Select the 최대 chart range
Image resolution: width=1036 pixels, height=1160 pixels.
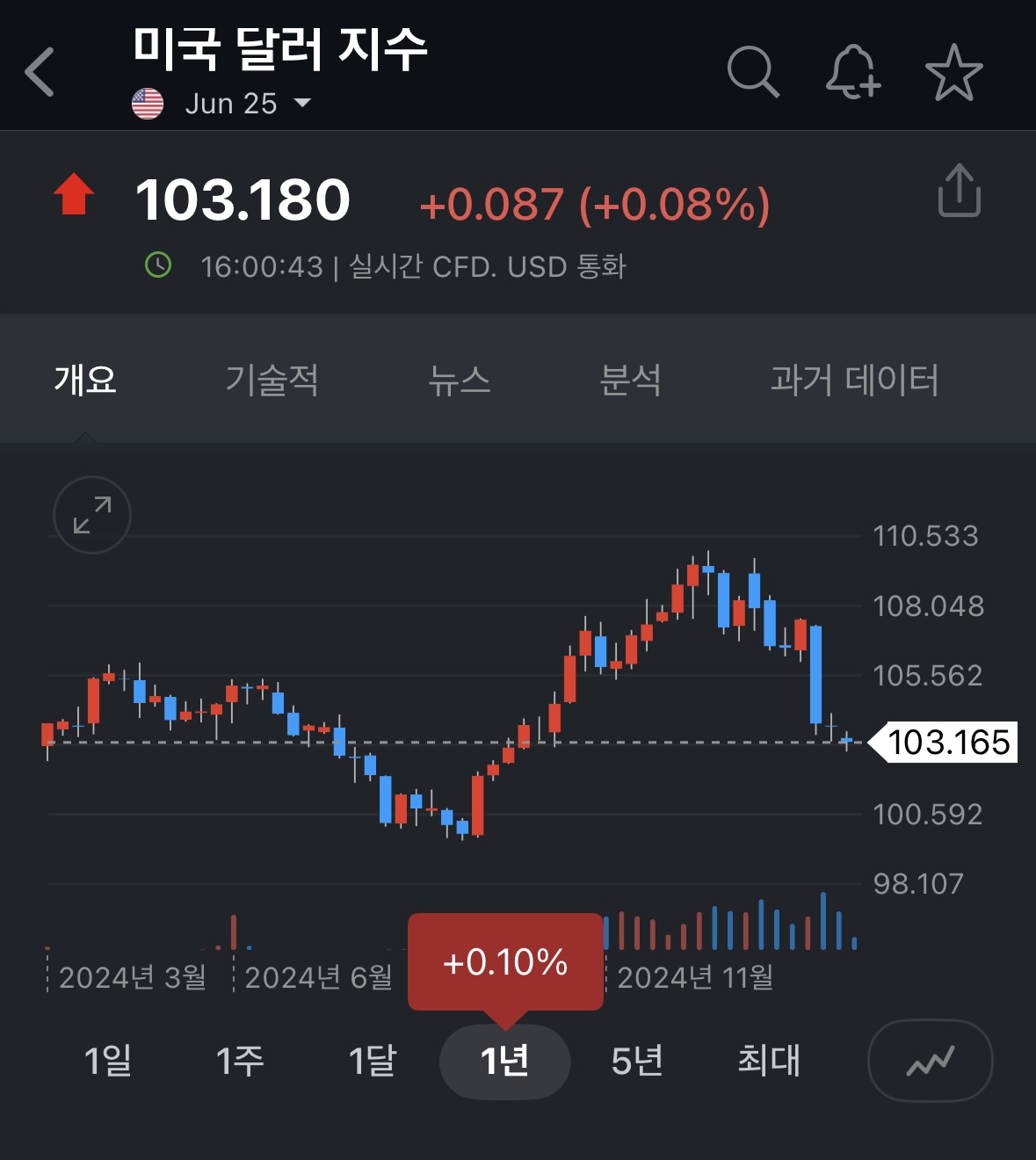[x=769, y=1061]
